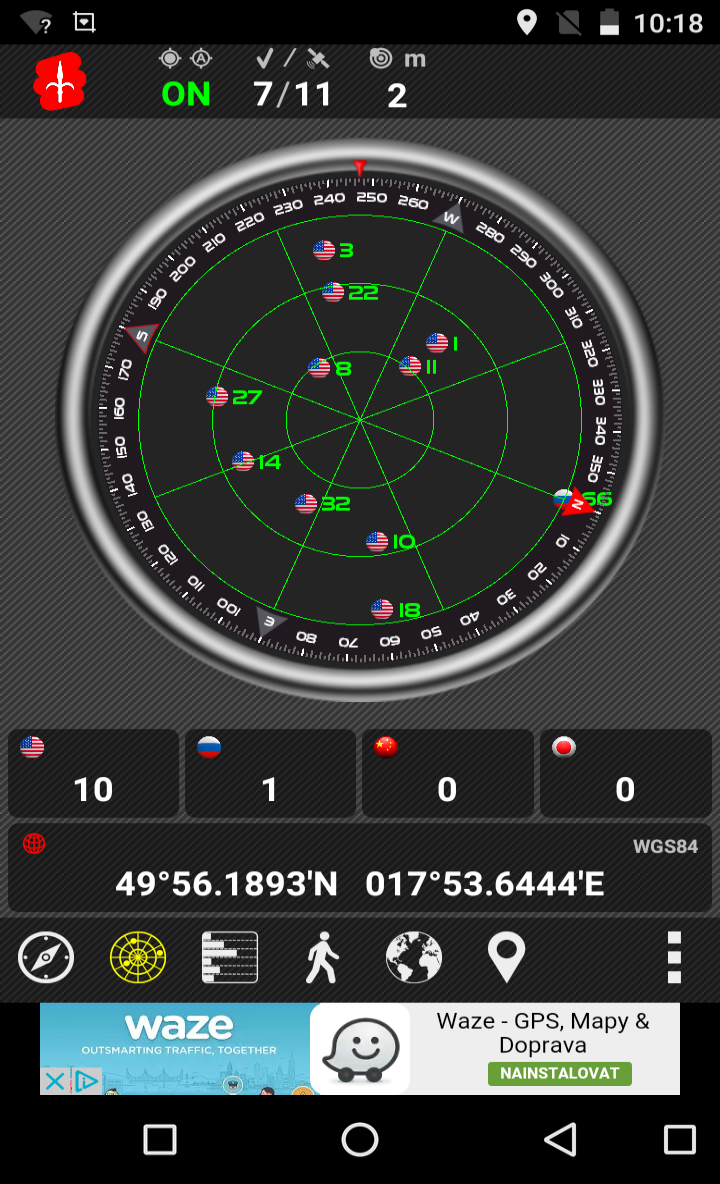Open the three-dot overflow menu
Screen dimensions: 720x1184
(x=675, y=957)
